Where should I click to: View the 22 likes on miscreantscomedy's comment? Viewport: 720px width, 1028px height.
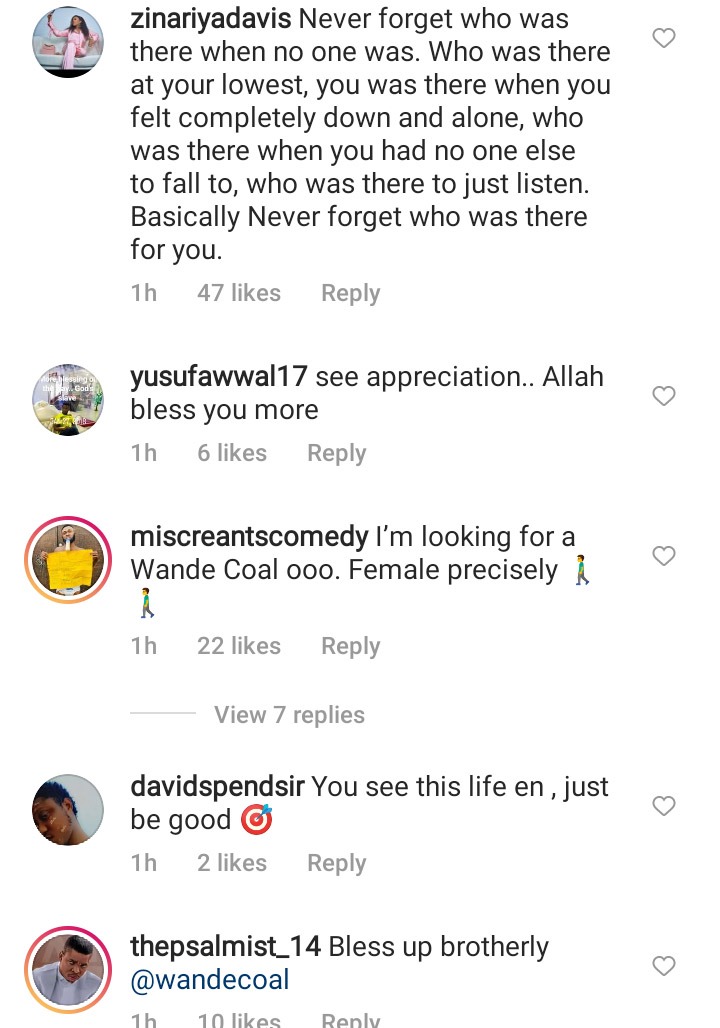238,646
